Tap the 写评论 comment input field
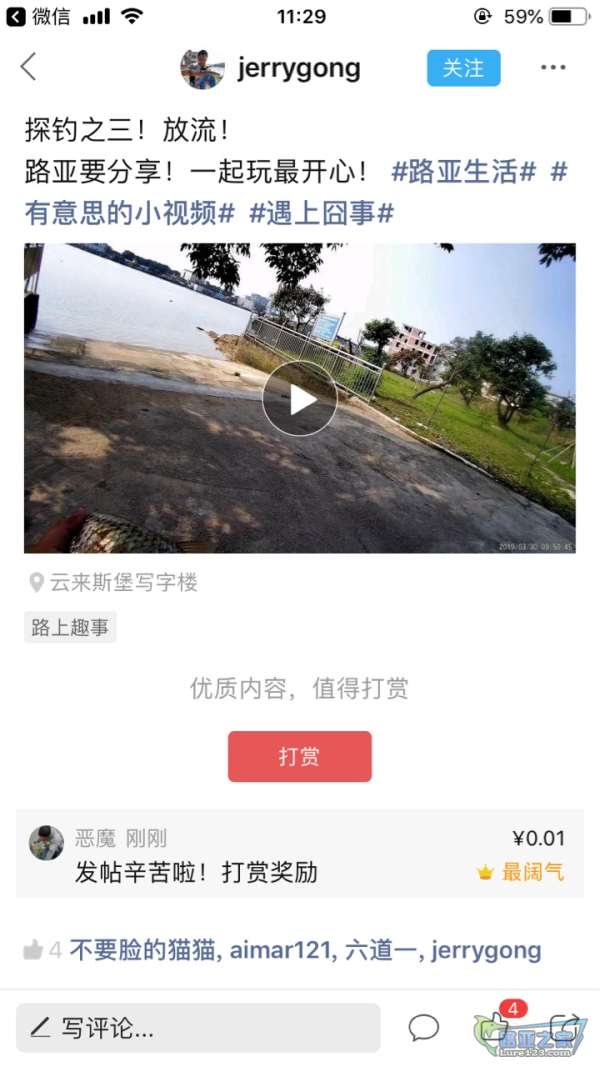 coord(198,1028)
